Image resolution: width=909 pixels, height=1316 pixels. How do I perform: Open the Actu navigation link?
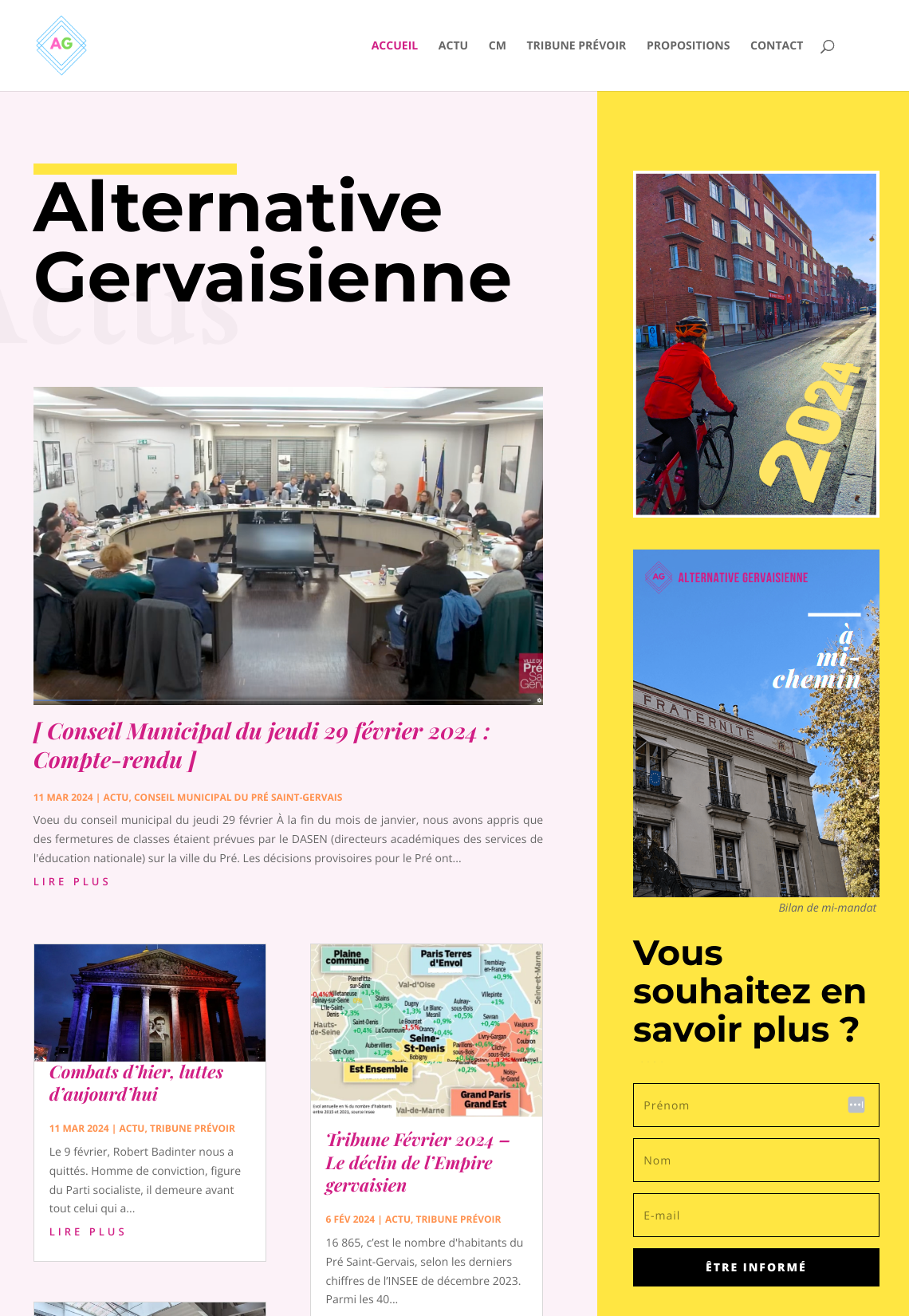(453, 45)
